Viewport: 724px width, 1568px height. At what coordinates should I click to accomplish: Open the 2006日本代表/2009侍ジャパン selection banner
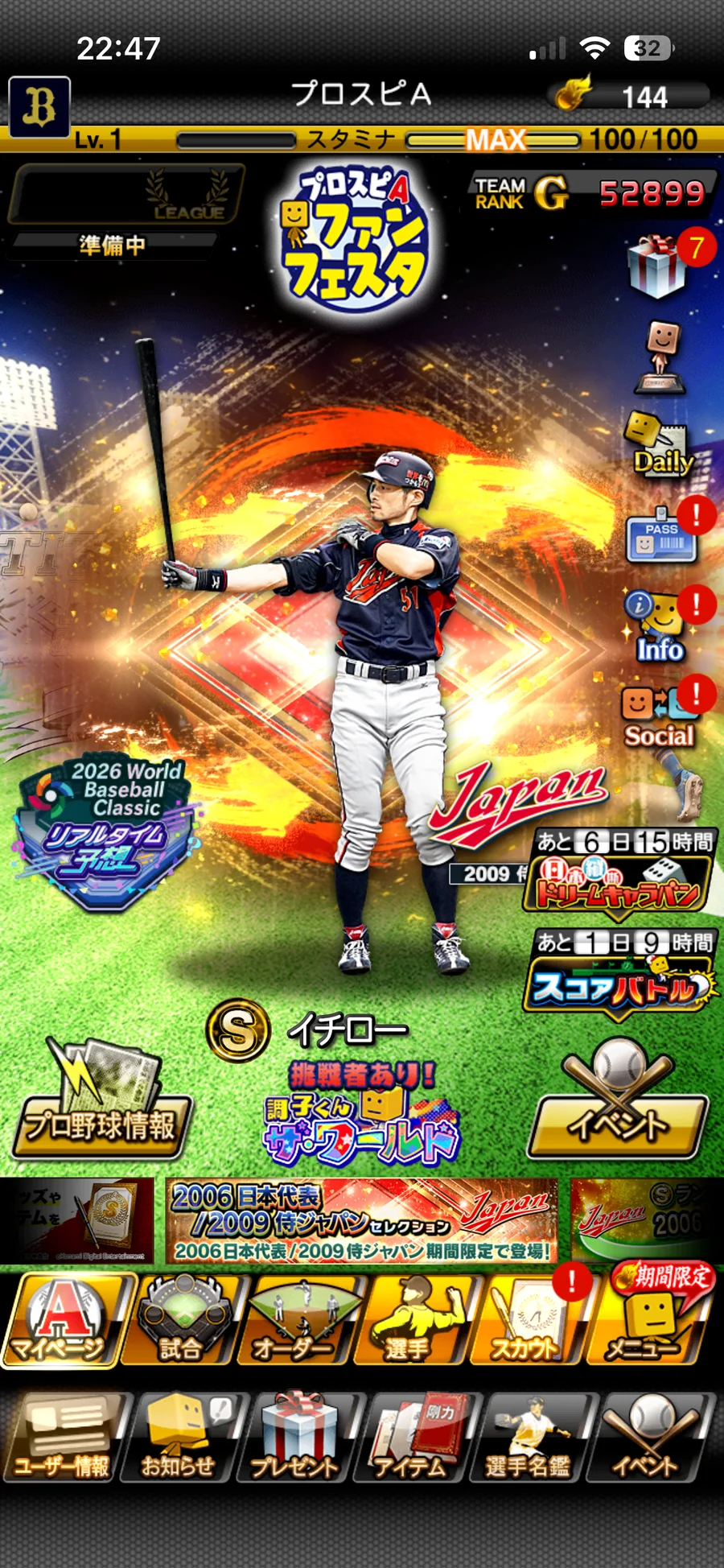362,1221
